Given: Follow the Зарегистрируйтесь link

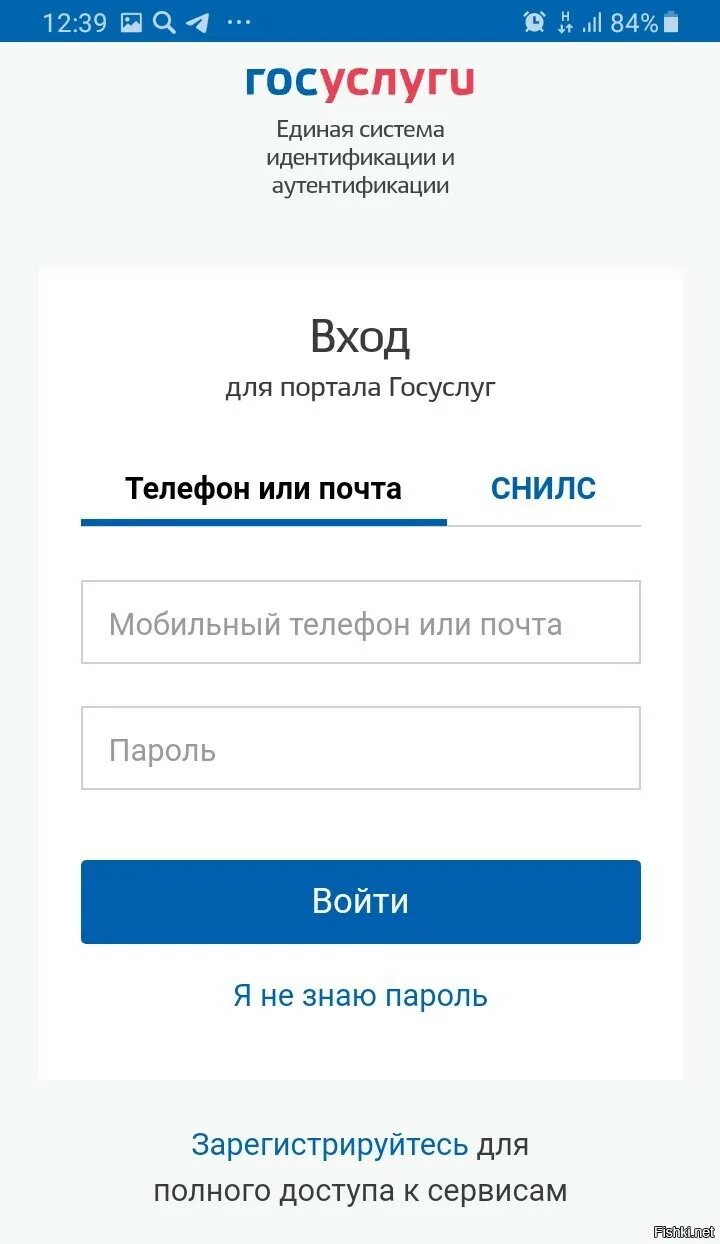Looking at the screenshot, I should tap(329, 1144).
